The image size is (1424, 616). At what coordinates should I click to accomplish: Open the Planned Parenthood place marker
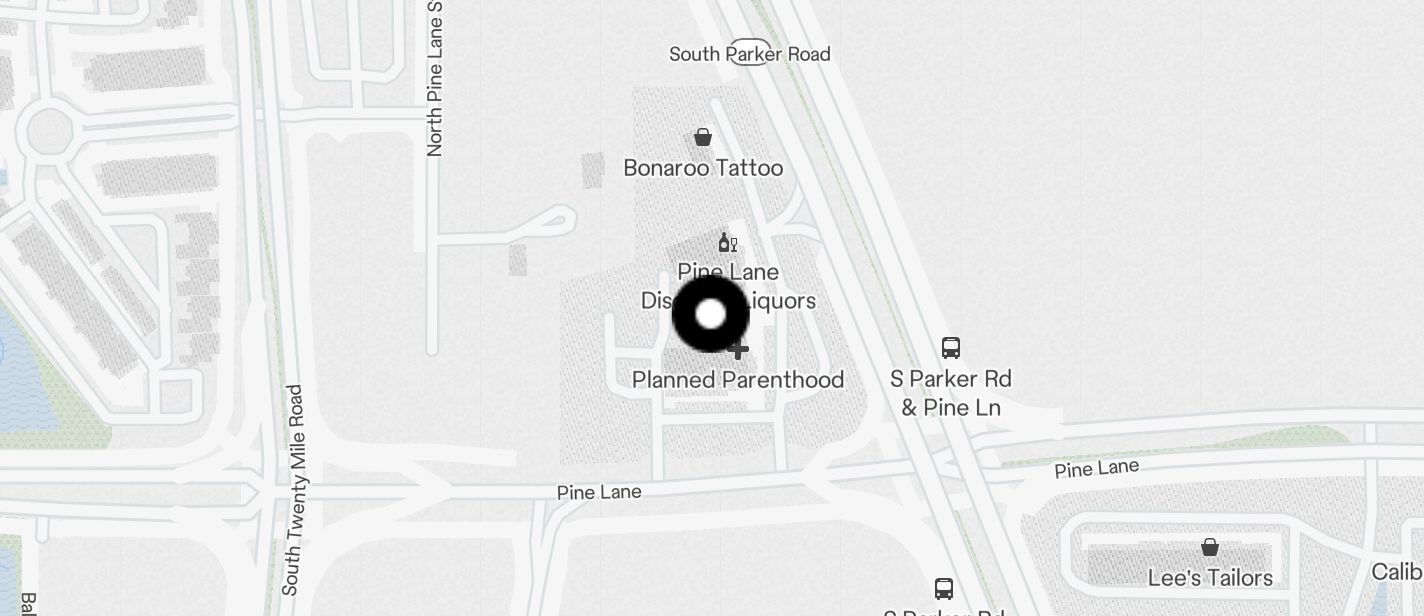coord(739,351)
